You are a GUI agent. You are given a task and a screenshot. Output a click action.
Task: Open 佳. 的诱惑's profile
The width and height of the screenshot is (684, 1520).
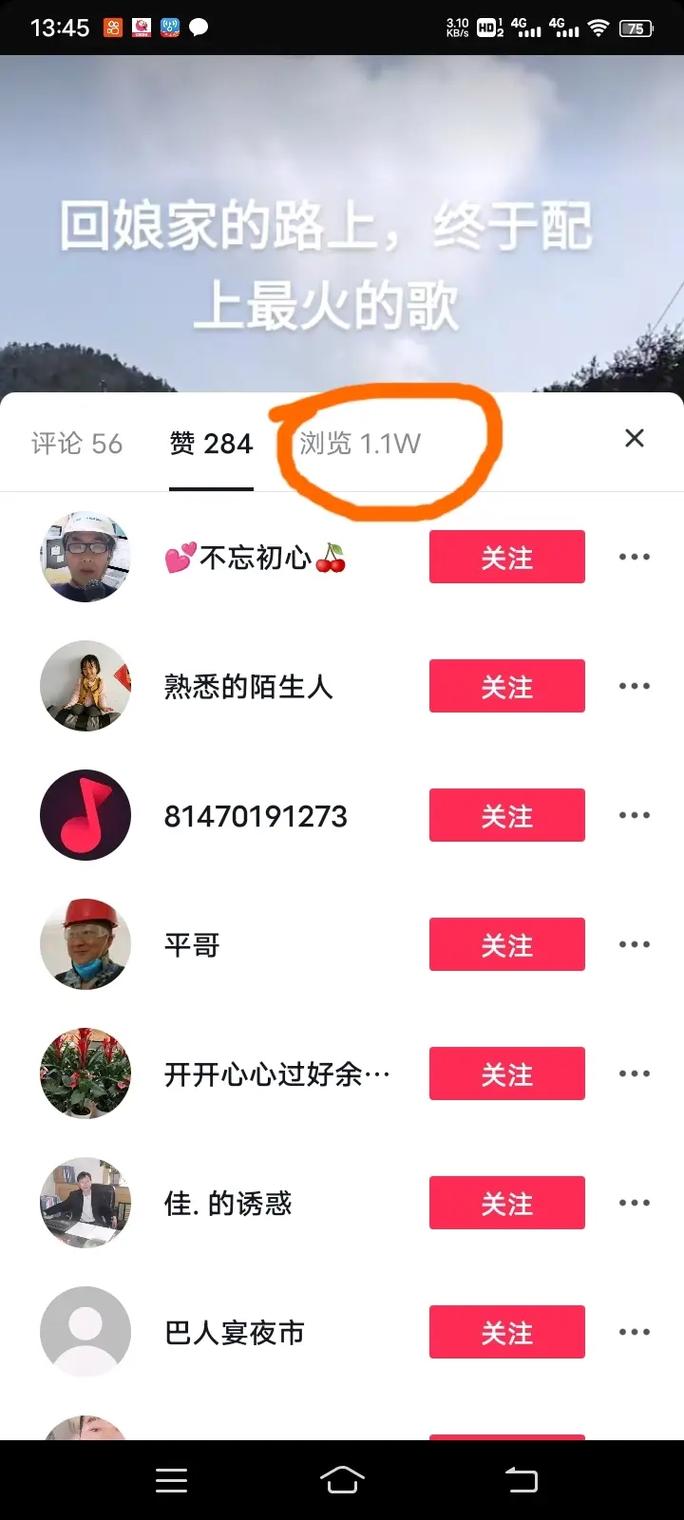(85, 1202)
